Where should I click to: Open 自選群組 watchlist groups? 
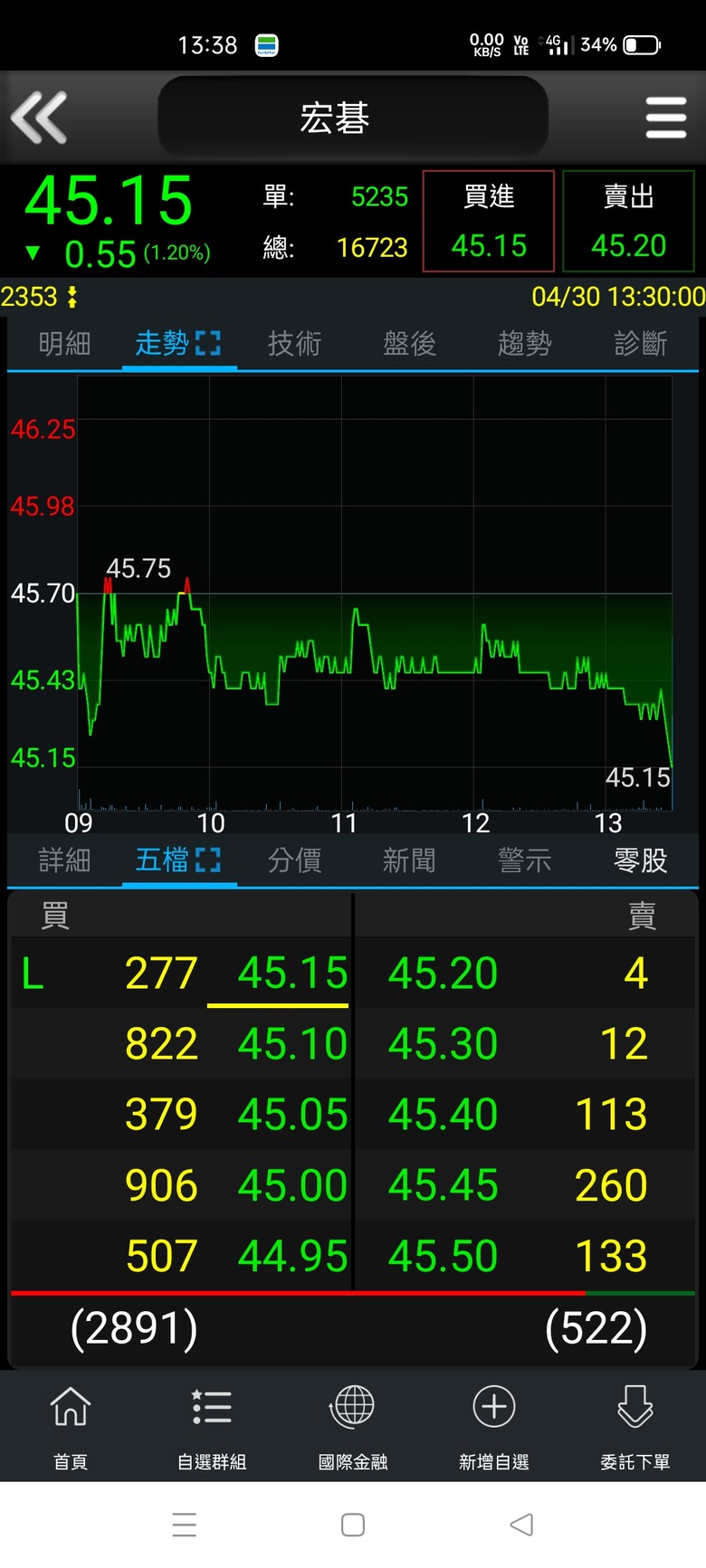point(212,1425)
